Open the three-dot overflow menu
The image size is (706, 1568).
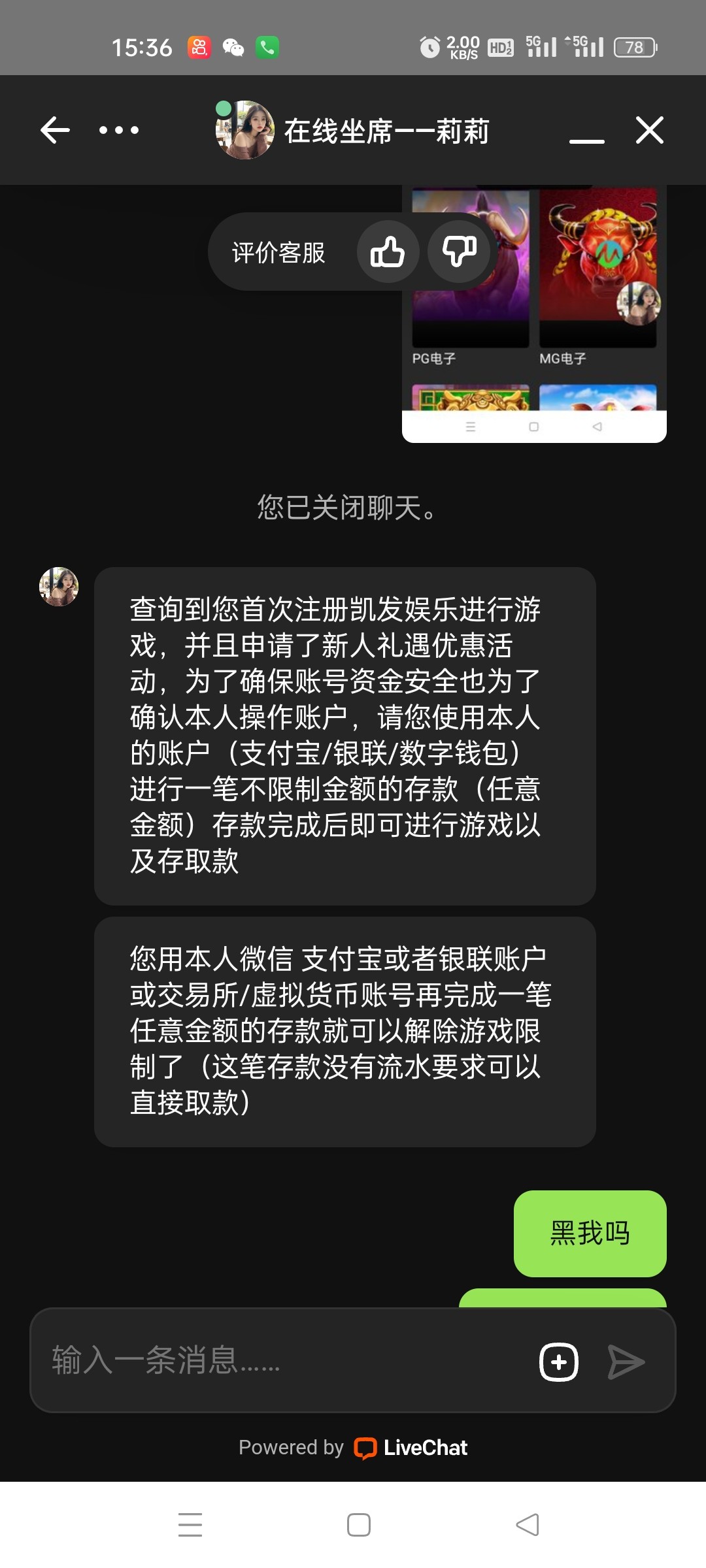point(119,130)
